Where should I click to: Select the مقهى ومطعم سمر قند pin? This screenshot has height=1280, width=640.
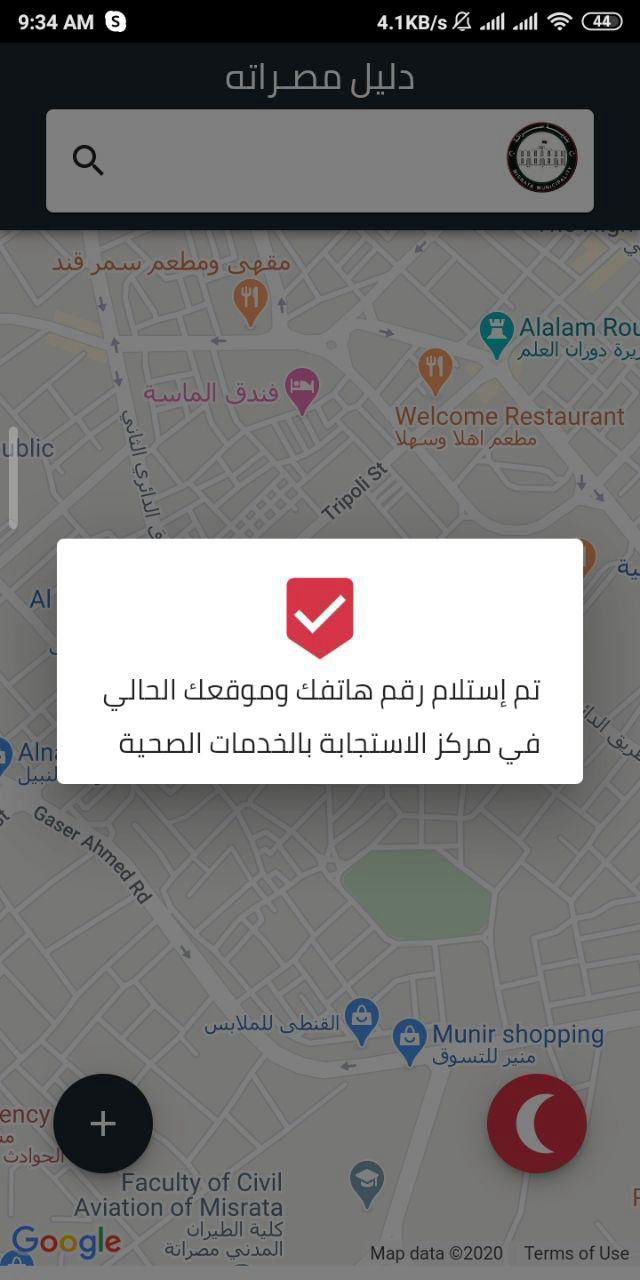pos(249,301)
